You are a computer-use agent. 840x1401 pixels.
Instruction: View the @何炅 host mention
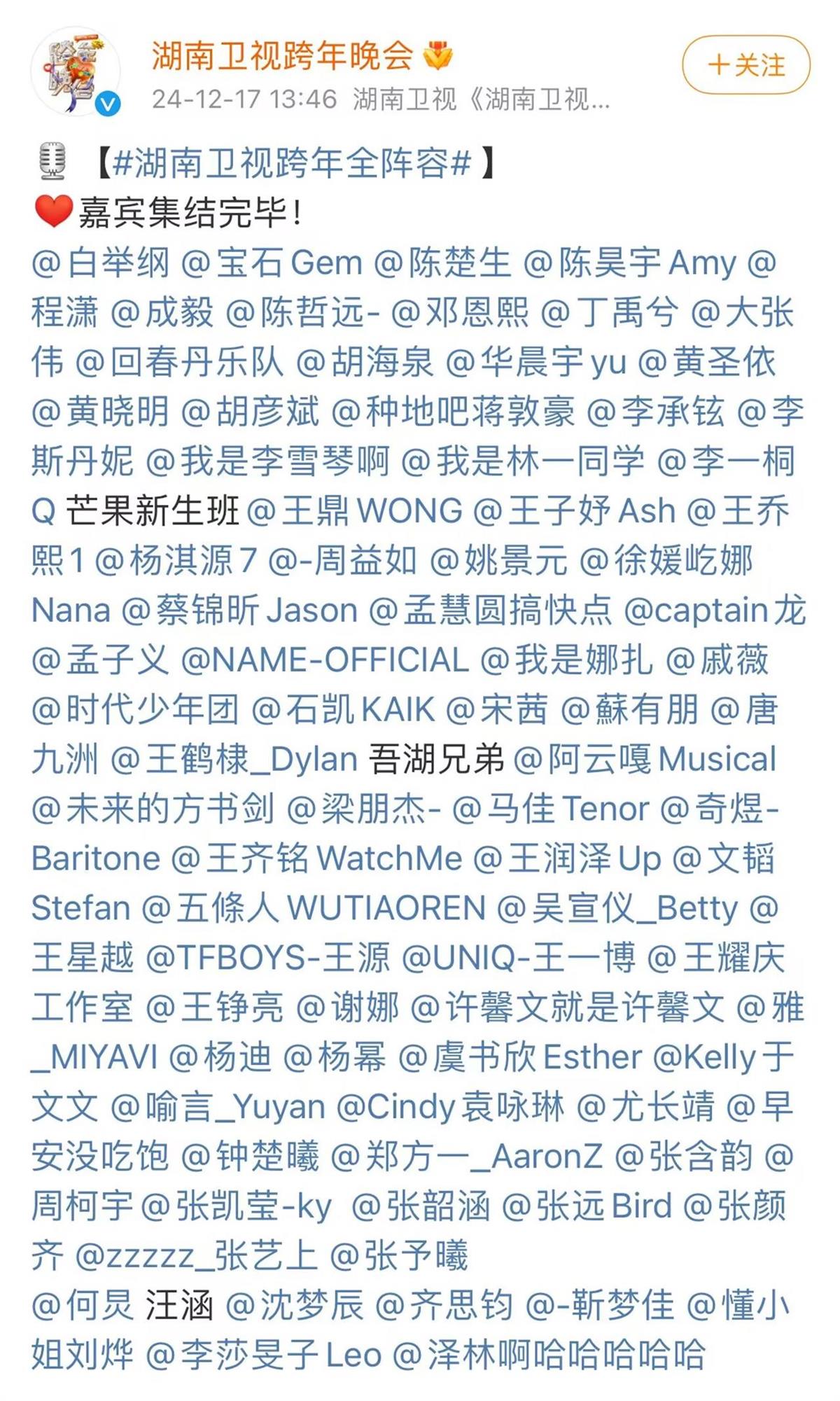(83, 1306)
